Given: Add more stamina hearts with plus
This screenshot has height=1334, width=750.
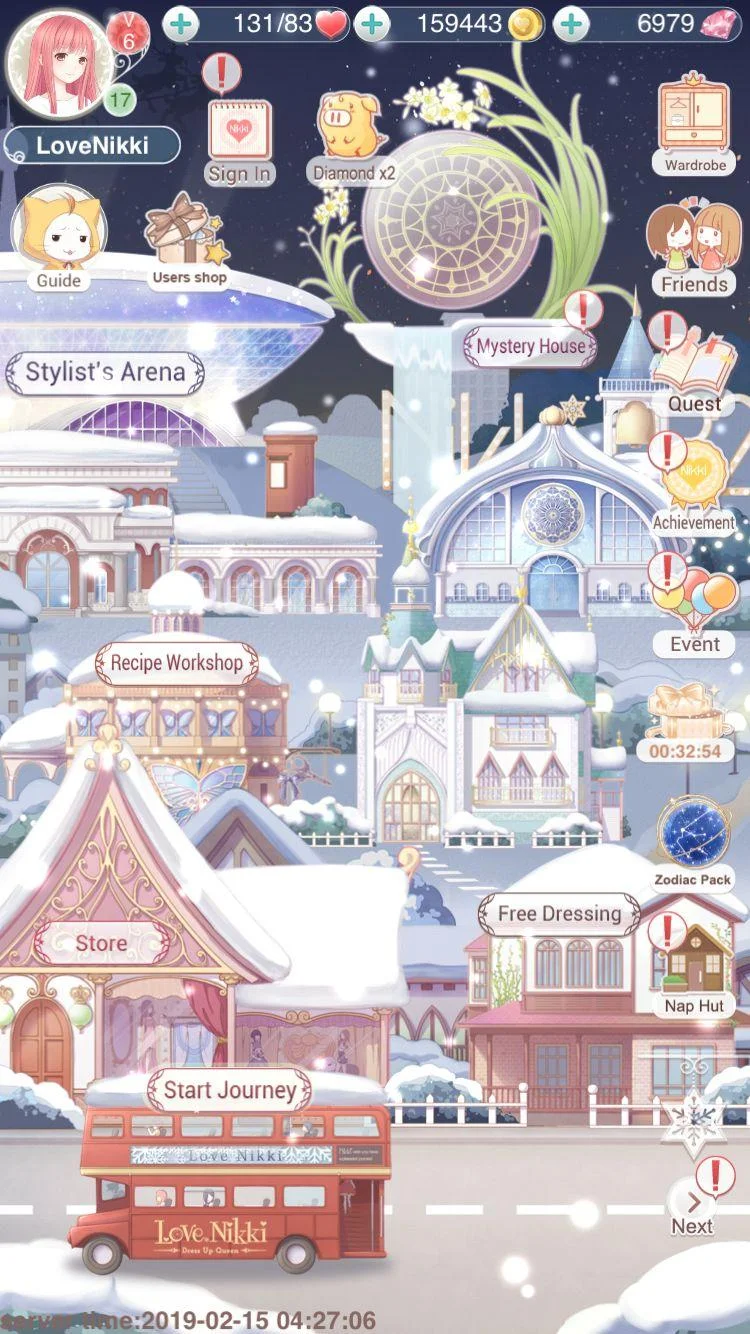Looking at the screenshot, I should 181,24.
